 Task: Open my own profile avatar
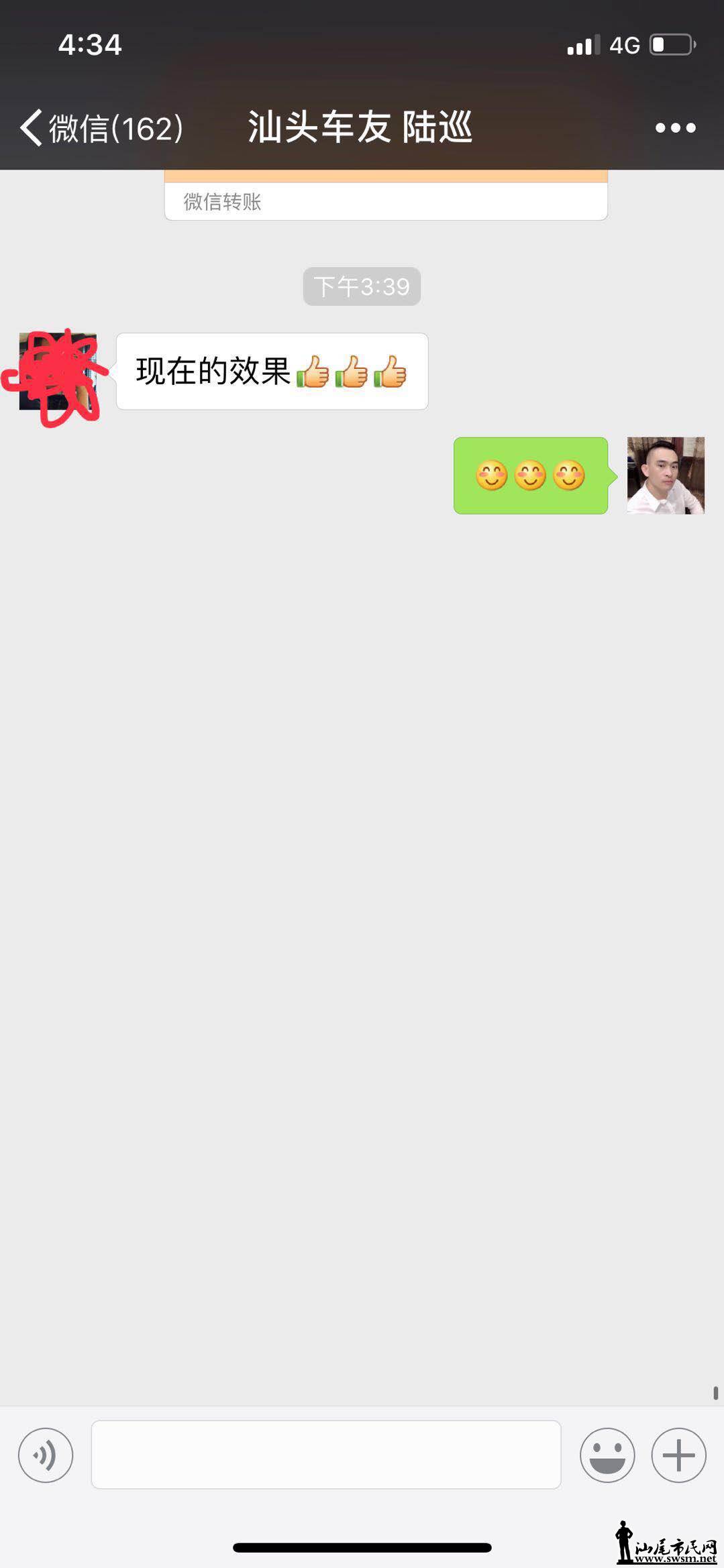pyautogui.click(x=665, y=475)
